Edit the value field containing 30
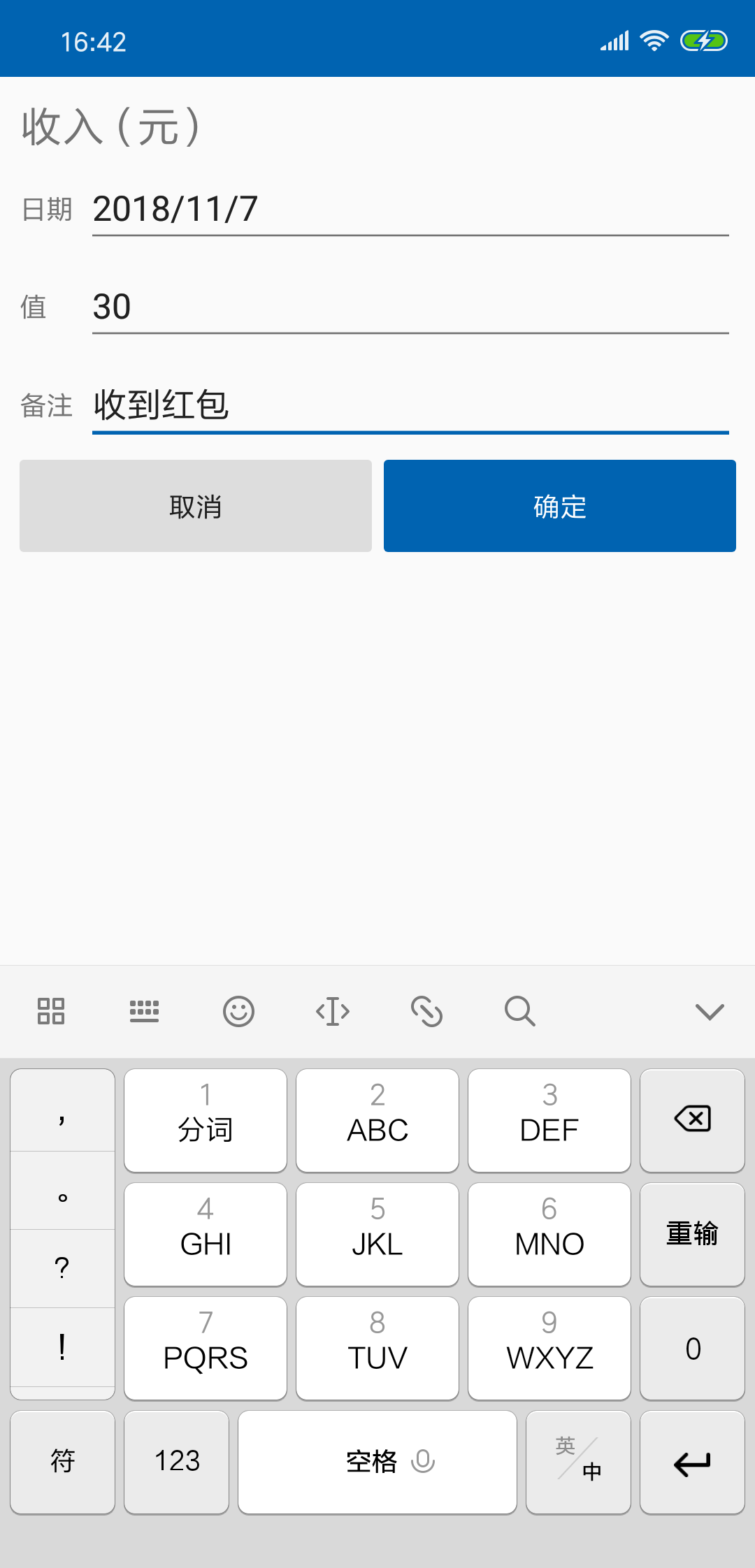 point(410,307)
